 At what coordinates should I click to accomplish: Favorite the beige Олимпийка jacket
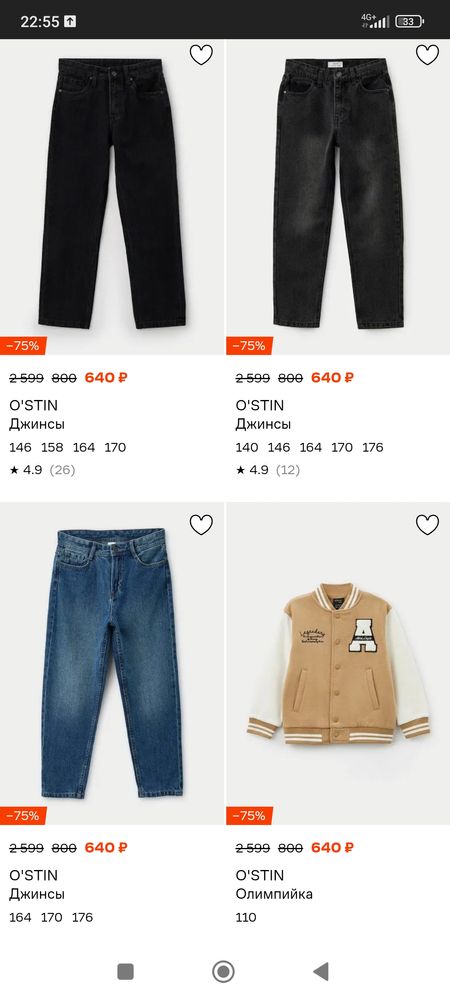[x=427, y=525]
